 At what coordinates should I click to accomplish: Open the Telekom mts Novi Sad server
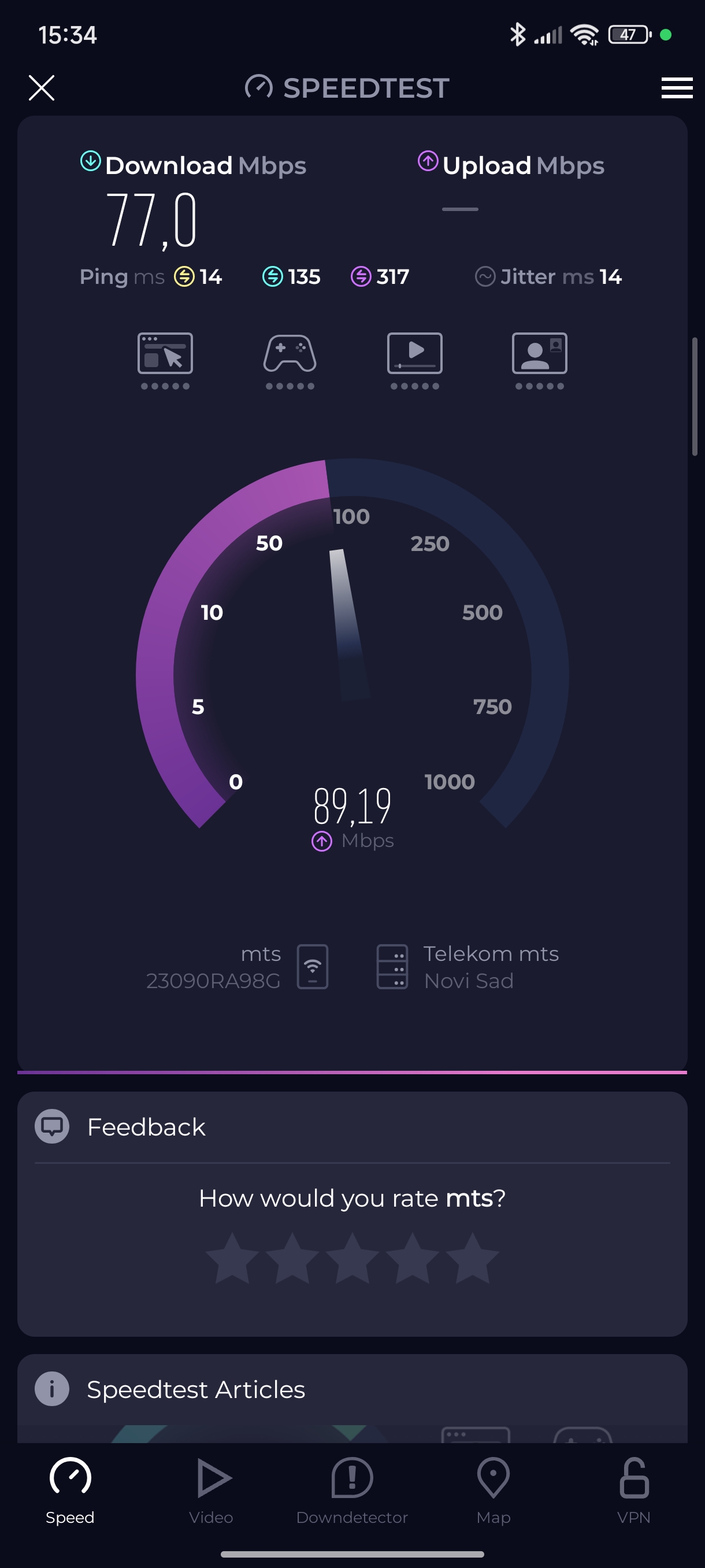467,967
